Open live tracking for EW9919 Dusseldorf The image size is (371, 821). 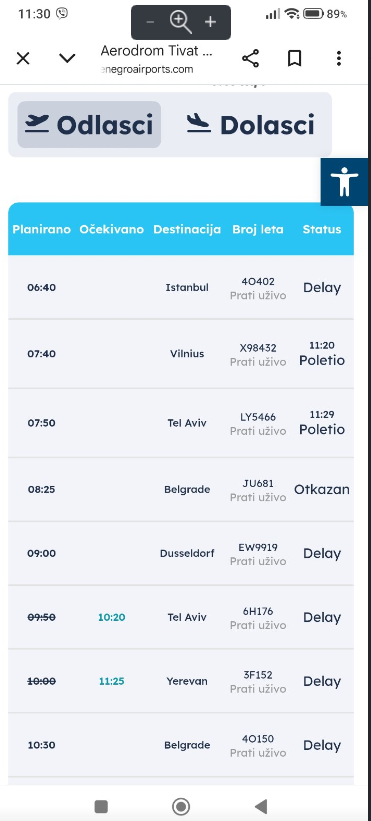(258, 561)
